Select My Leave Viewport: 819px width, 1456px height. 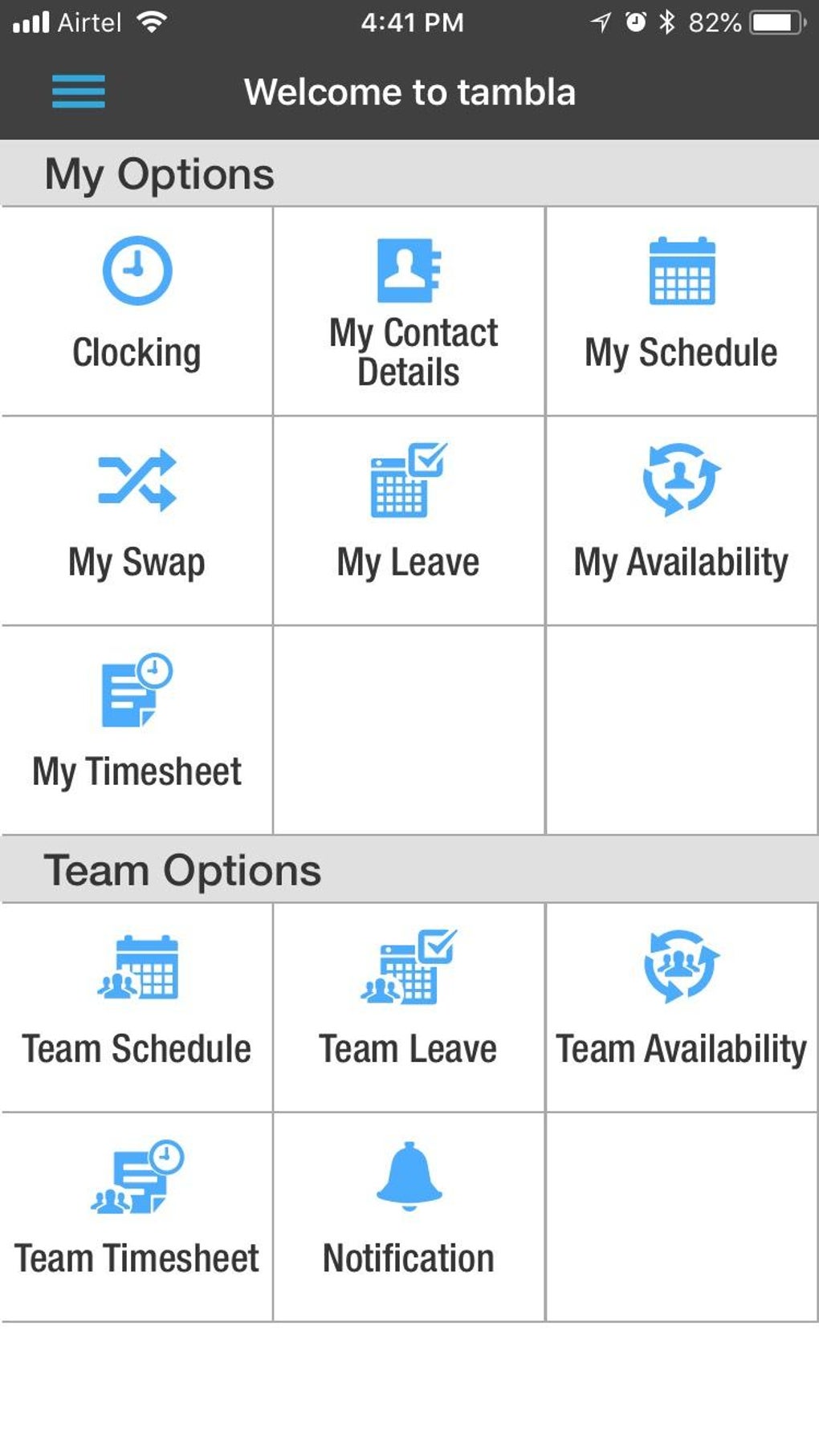point(409,520)
